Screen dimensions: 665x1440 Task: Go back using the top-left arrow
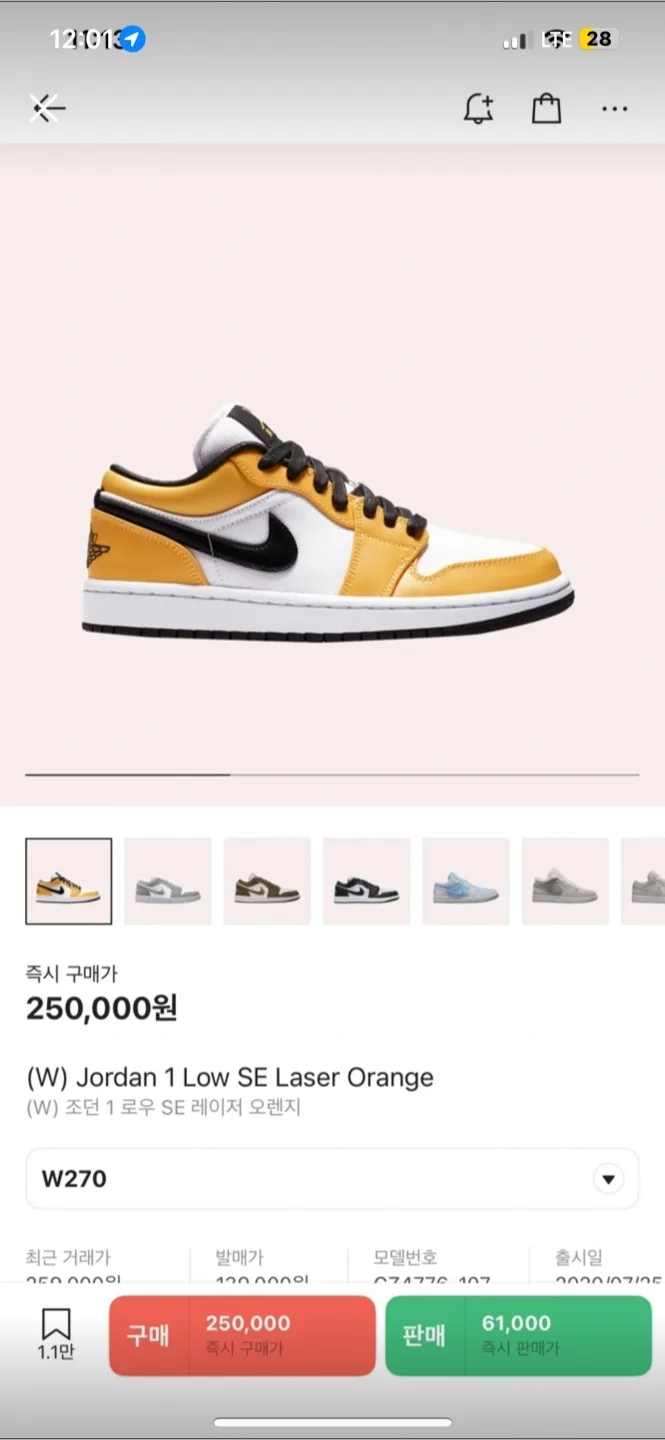tap(46, 108)
